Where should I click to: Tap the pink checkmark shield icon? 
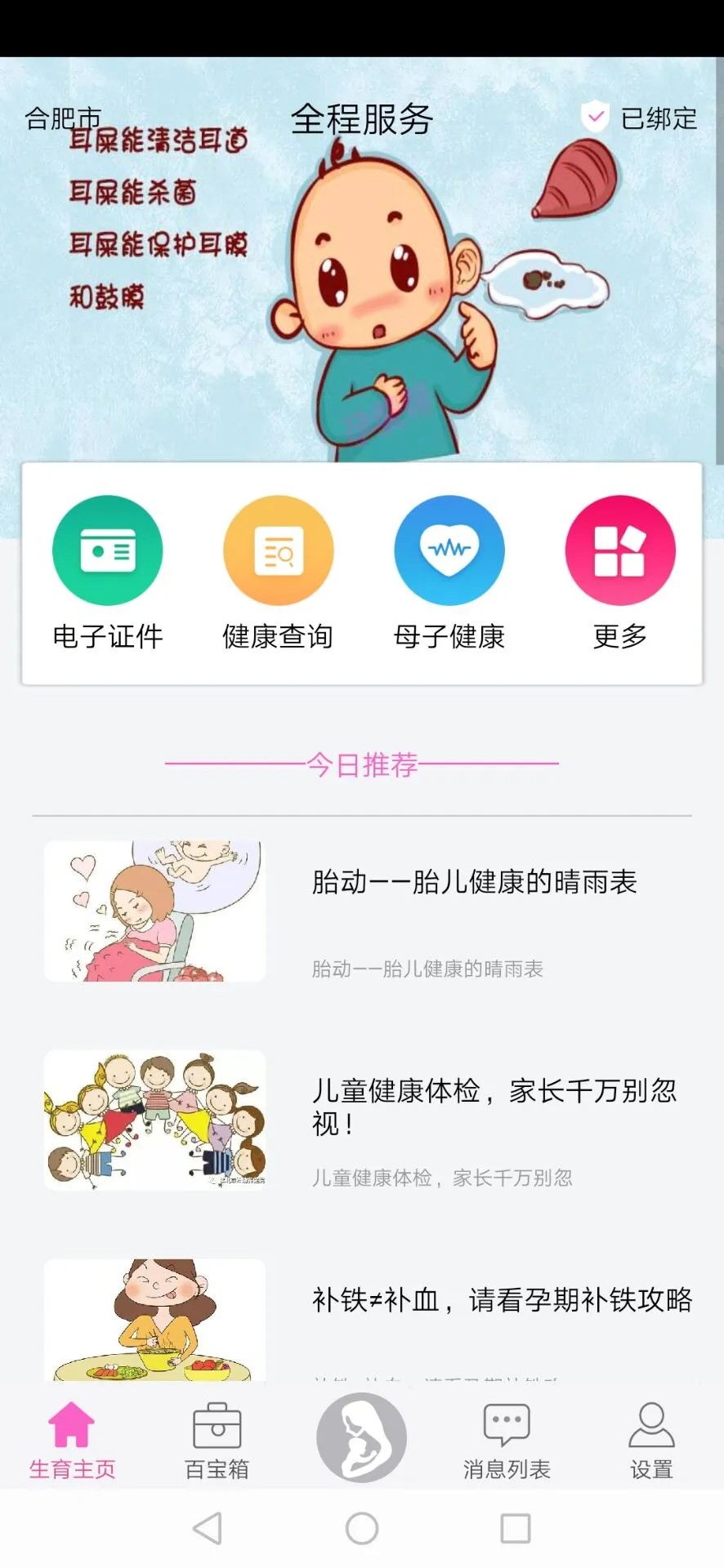point(593,116)
